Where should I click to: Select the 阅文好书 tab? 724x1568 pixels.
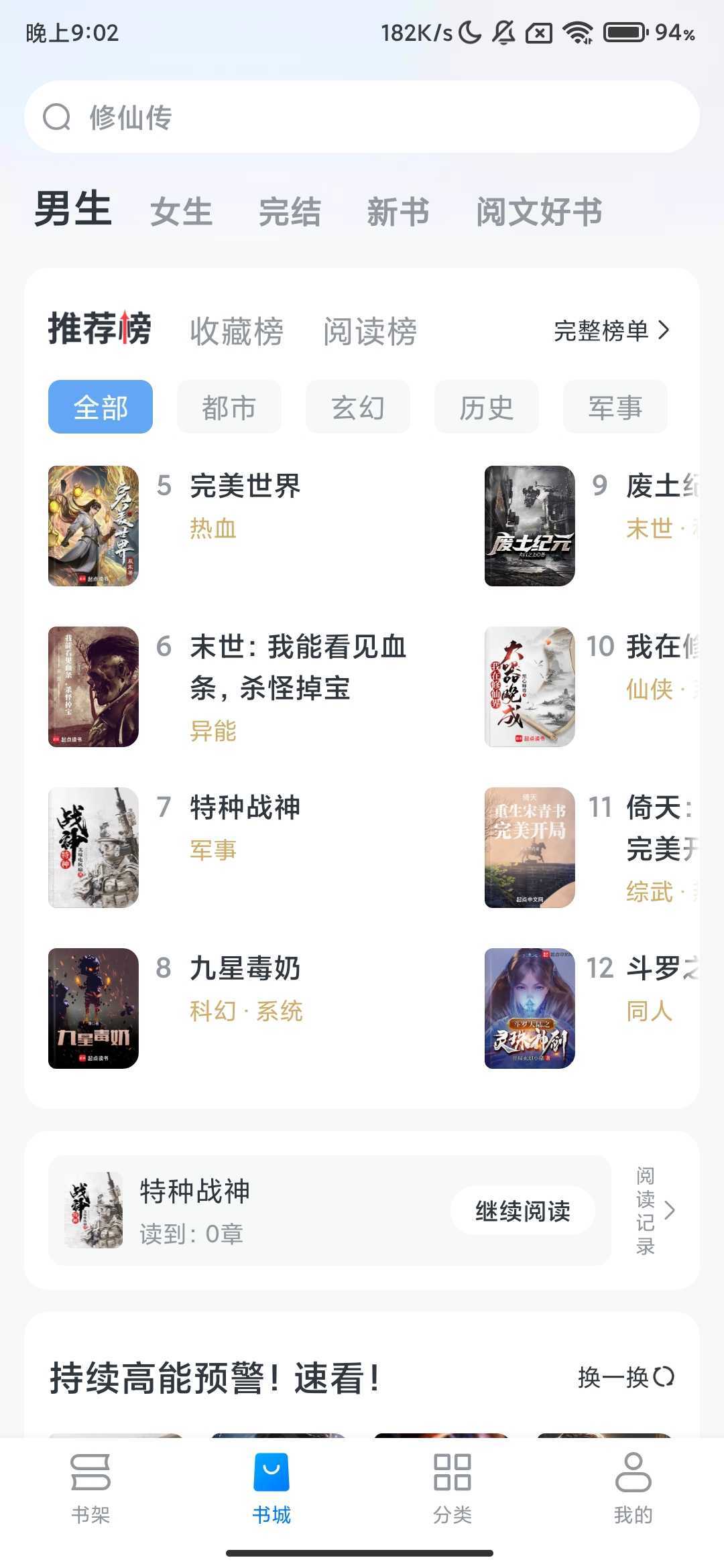click(539, 212)
